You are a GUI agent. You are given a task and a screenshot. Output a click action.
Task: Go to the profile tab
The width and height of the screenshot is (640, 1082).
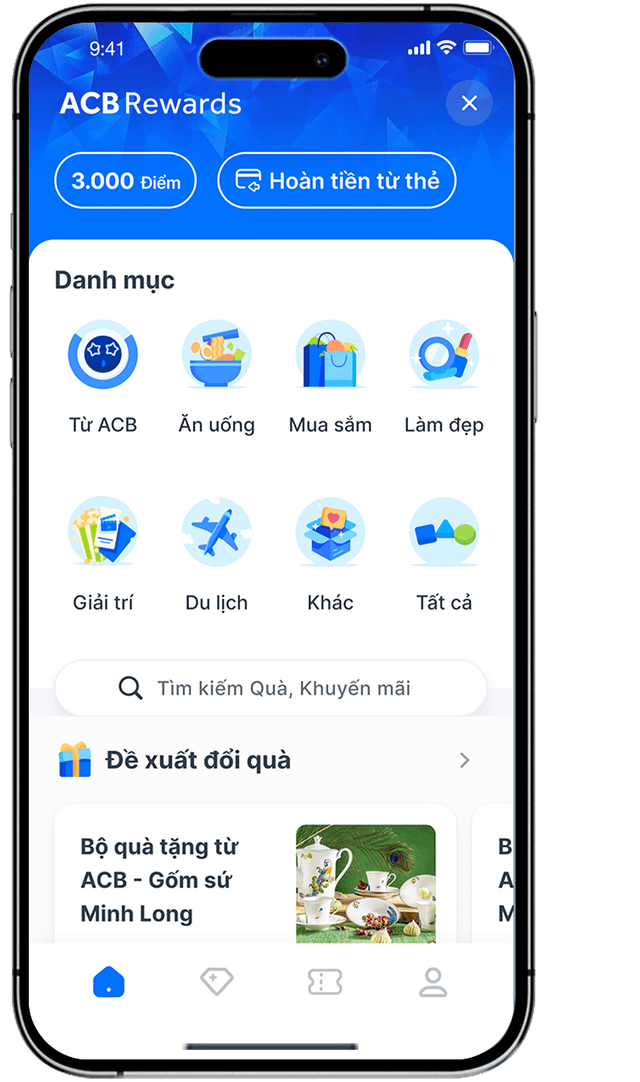tap(433, 982)
